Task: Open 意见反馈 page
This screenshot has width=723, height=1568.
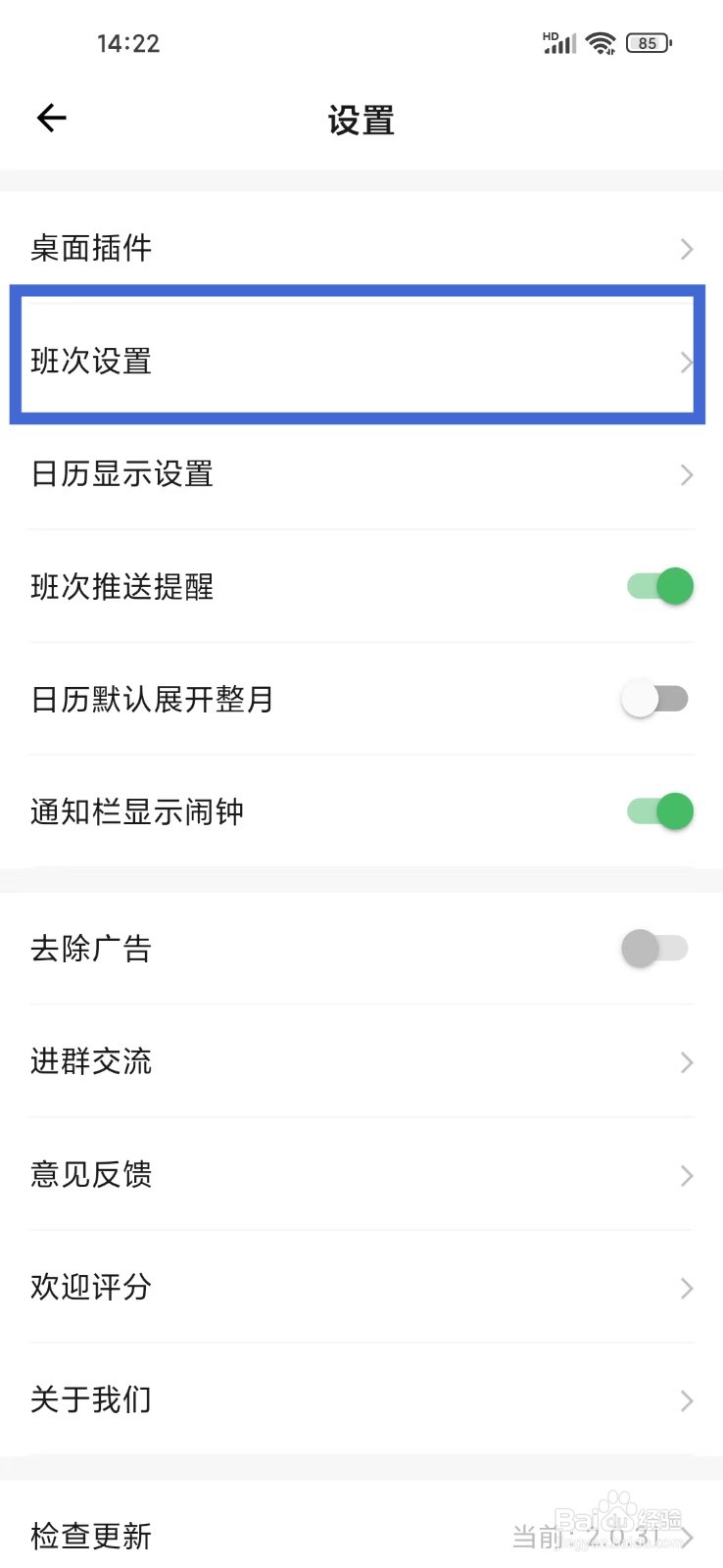Action: [x=361, y=1174]
